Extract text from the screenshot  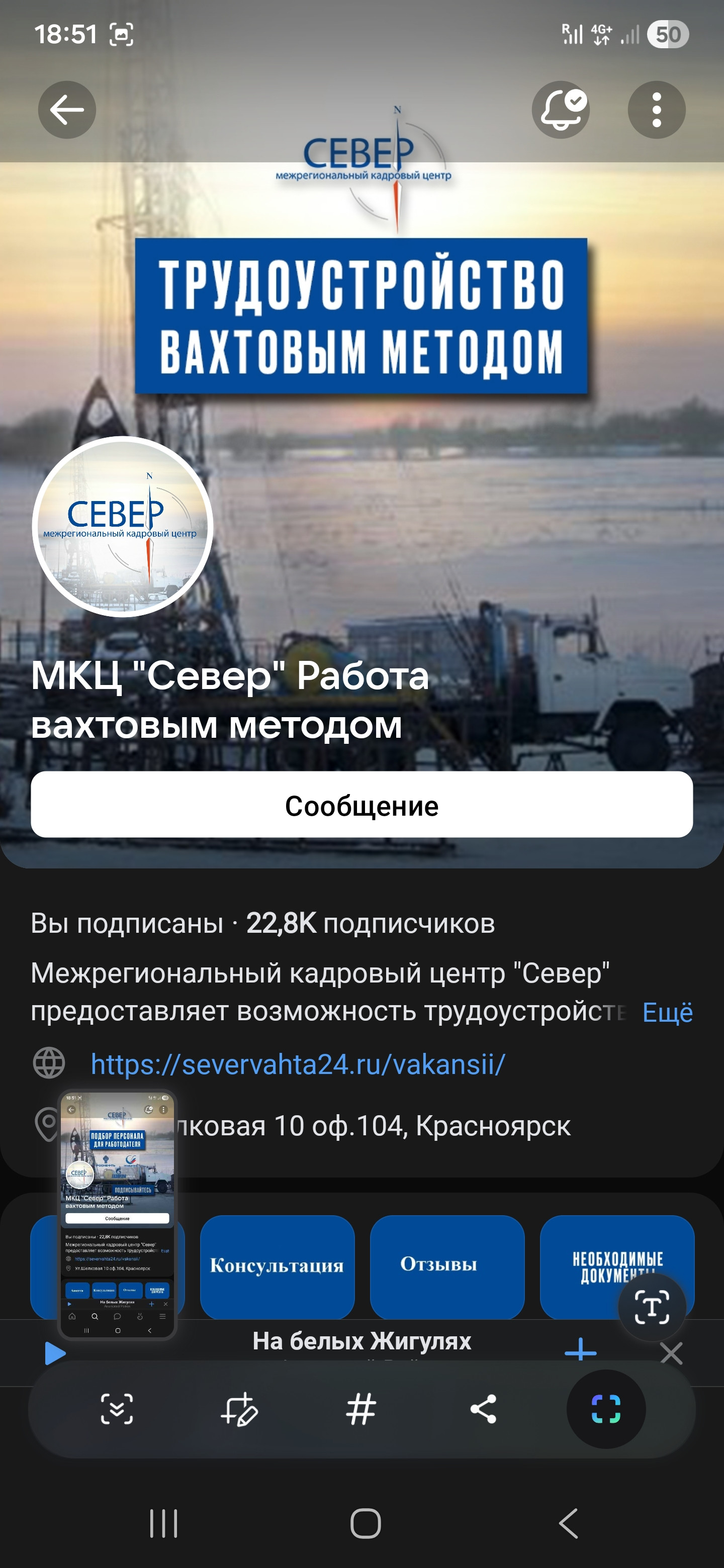(x=652, y=1308)
